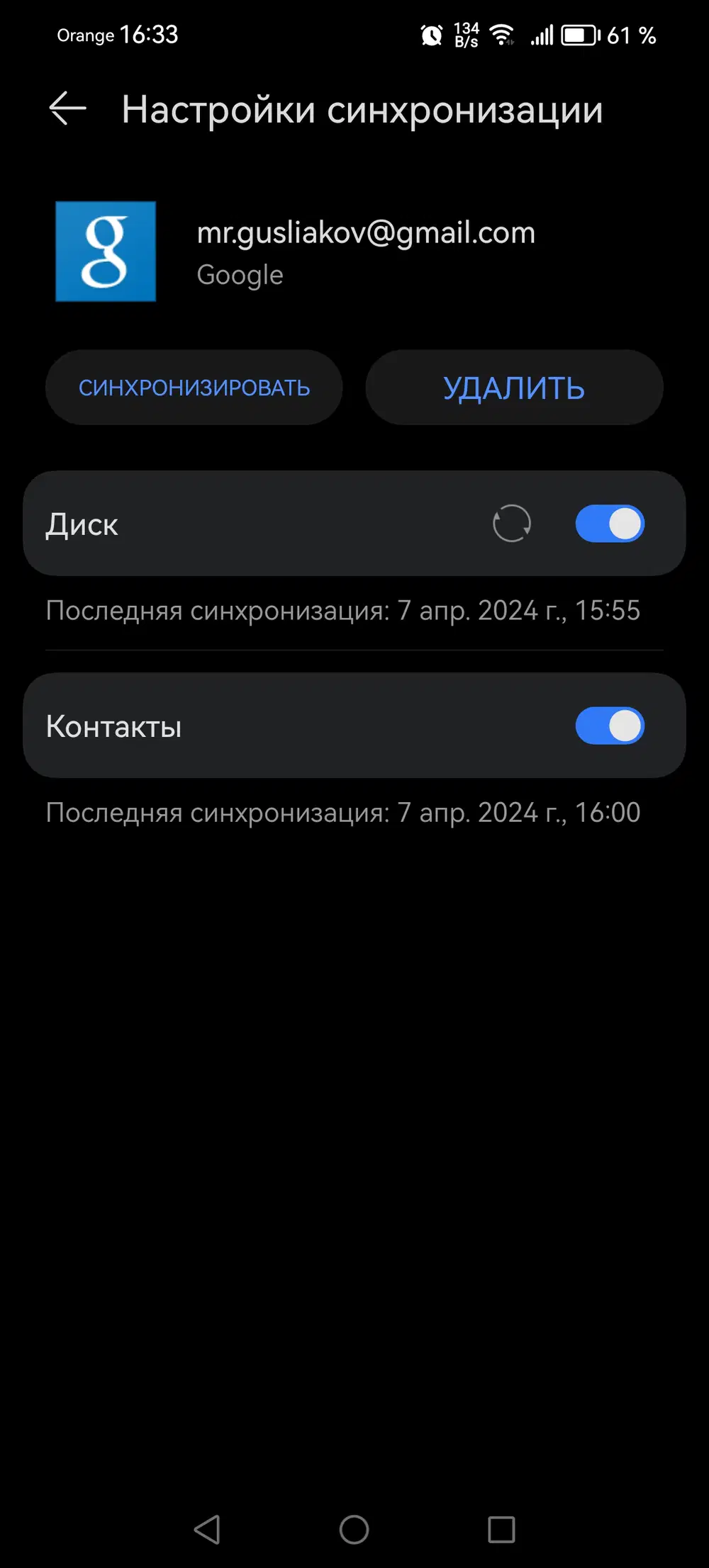
Task: Go back from sync settings
Action: [67, 109]
